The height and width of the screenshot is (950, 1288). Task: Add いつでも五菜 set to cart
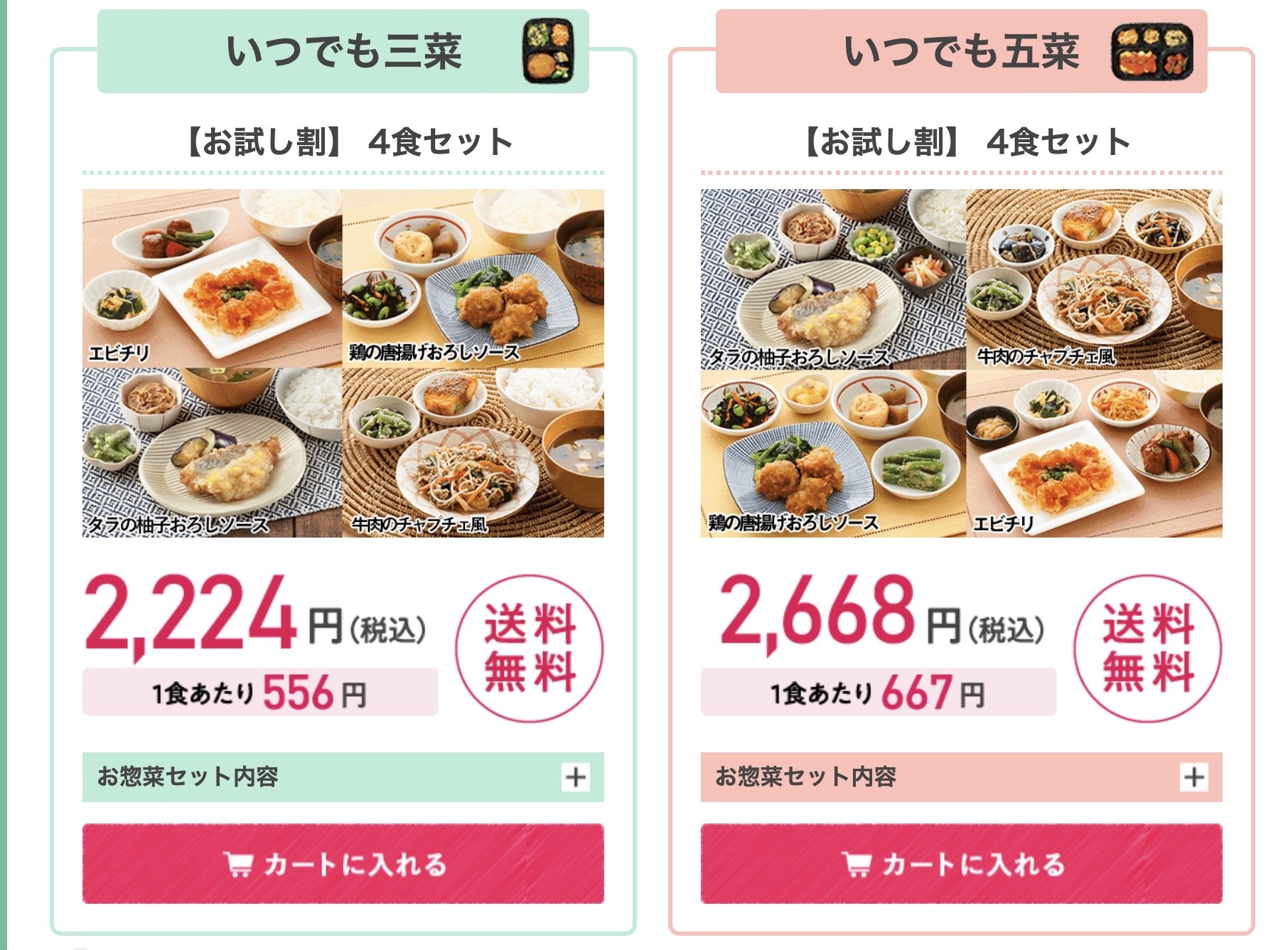(x=961, y=864)
